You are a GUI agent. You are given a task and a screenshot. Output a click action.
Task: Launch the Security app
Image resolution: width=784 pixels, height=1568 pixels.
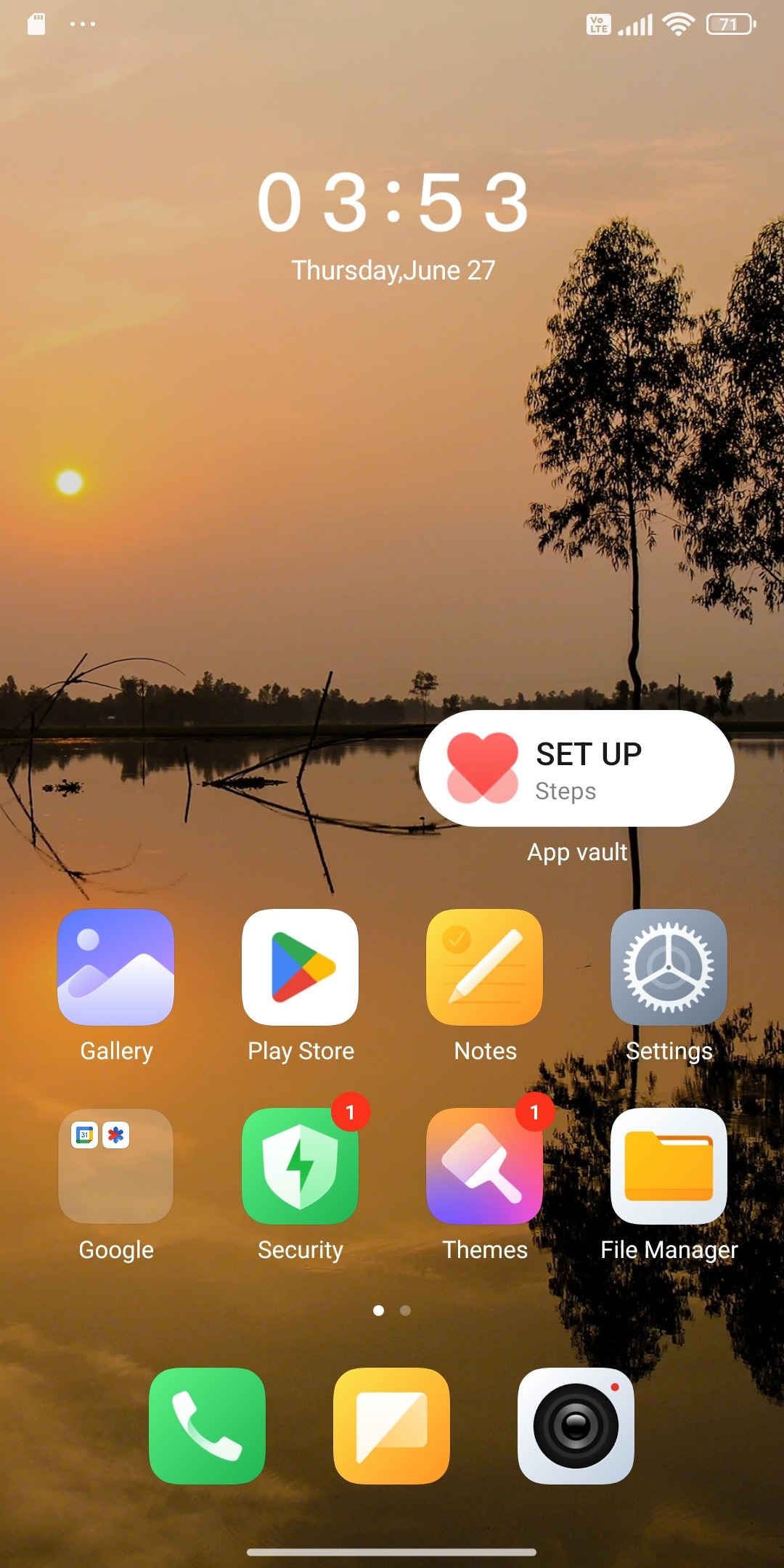click(300, 1166)
